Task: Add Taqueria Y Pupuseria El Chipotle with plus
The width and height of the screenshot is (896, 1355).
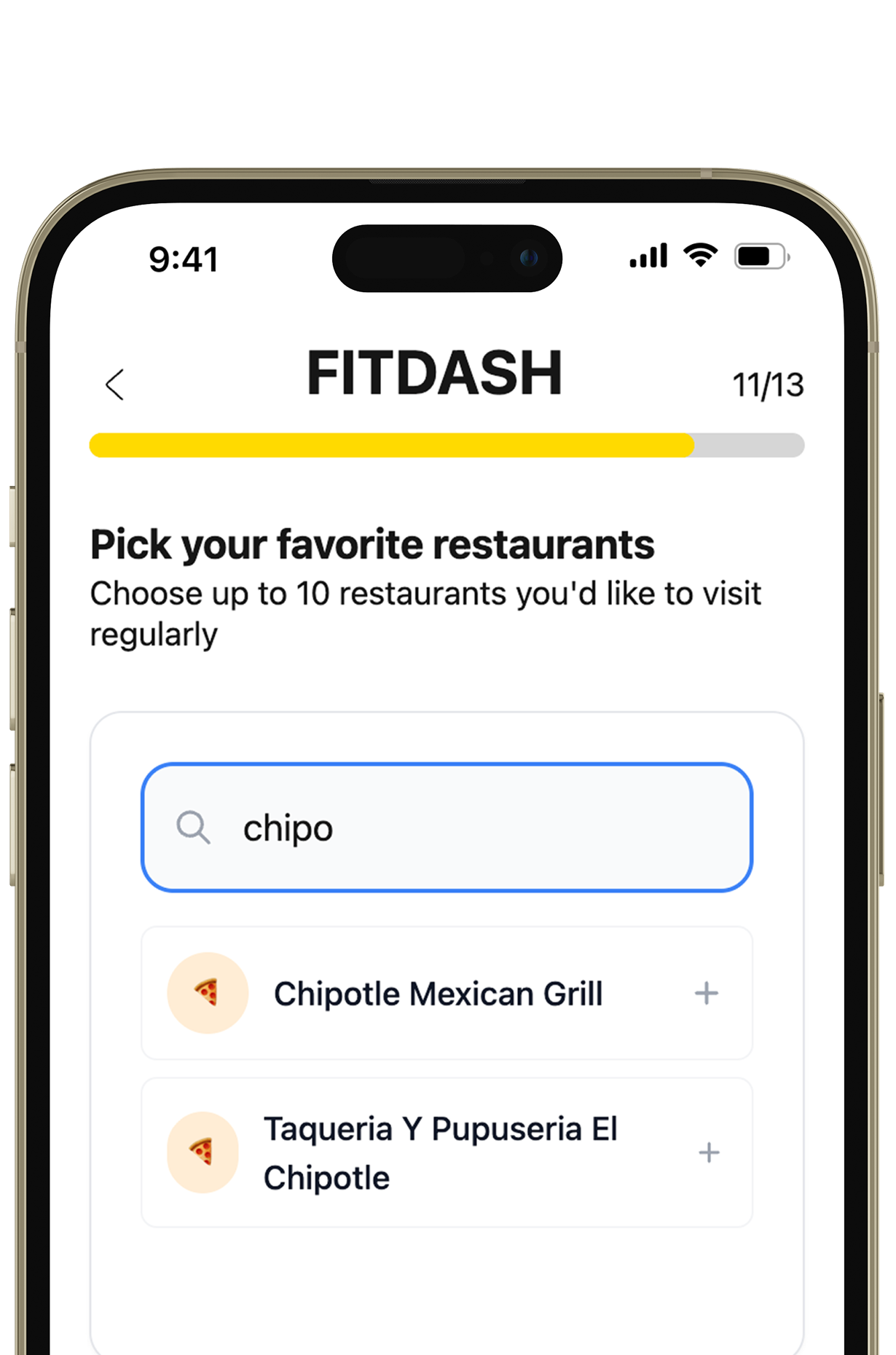Action: (708, 1152)
